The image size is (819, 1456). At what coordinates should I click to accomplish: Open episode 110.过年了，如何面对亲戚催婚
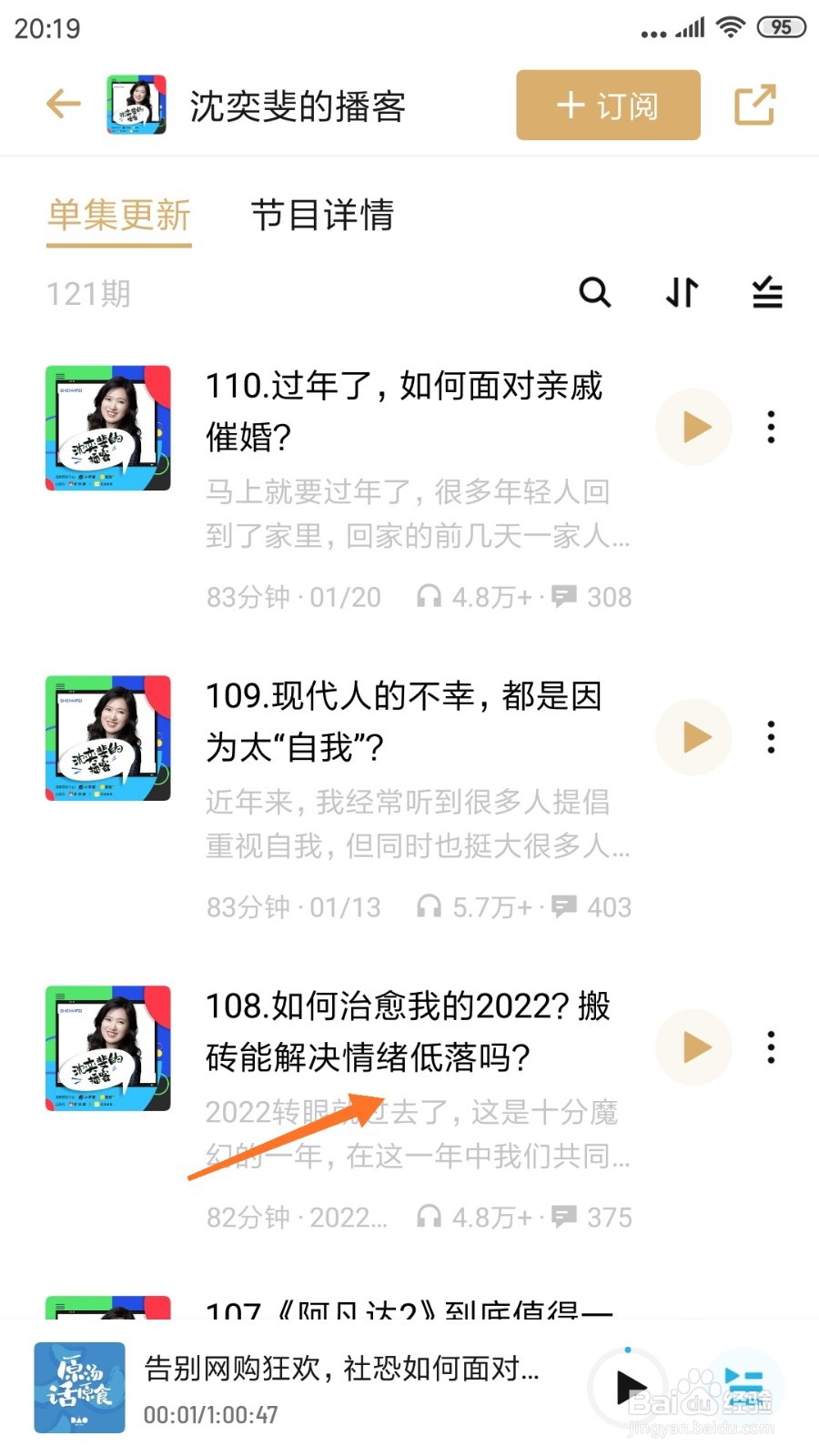click(x=403, y=411)
